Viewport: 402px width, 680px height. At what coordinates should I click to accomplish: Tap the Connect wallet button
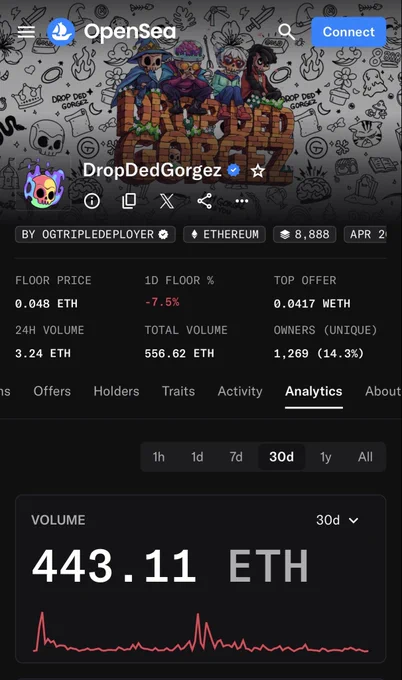349,32
